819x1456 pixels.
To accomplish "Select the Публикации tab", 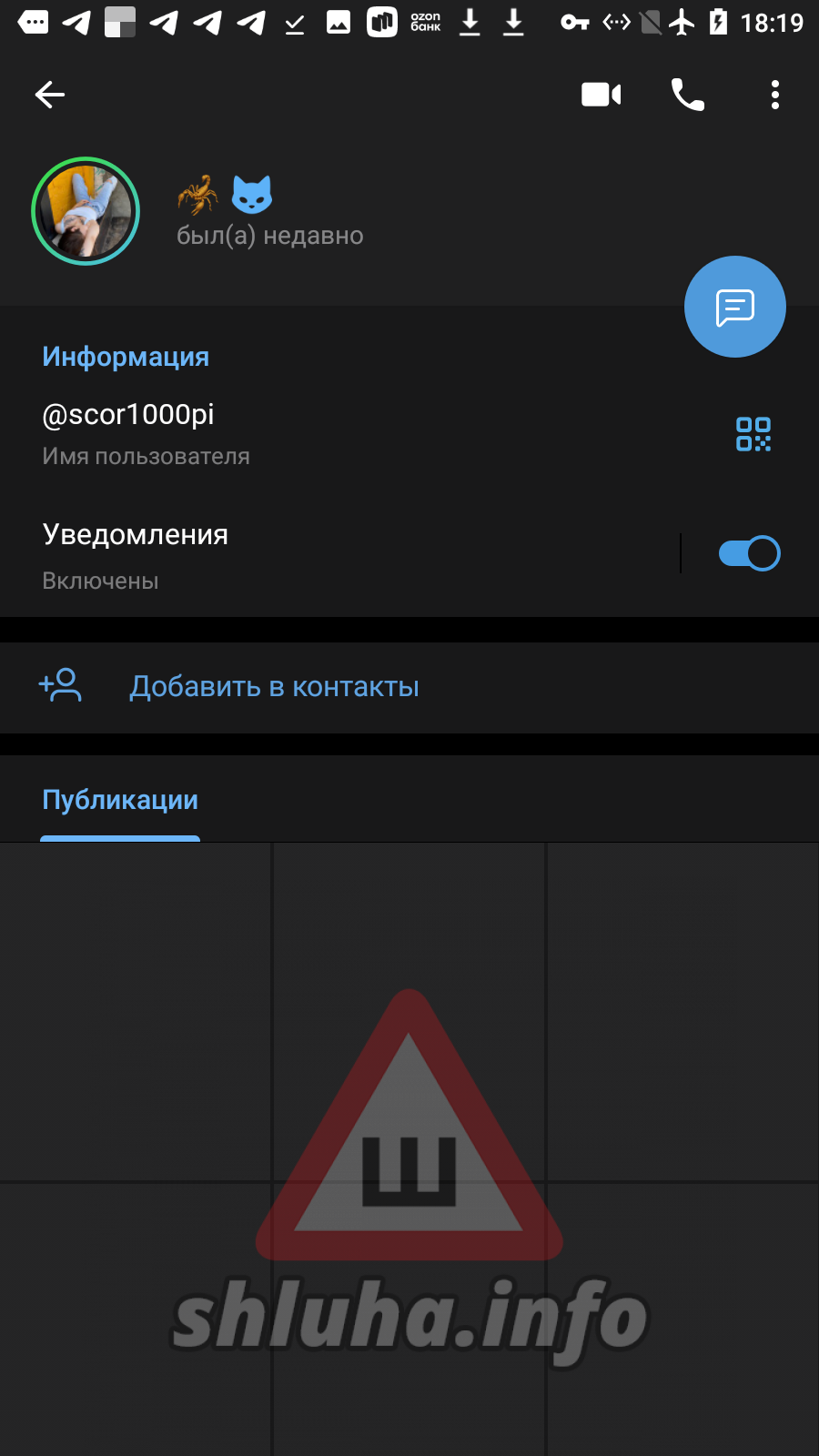I will tap(120, 800).
